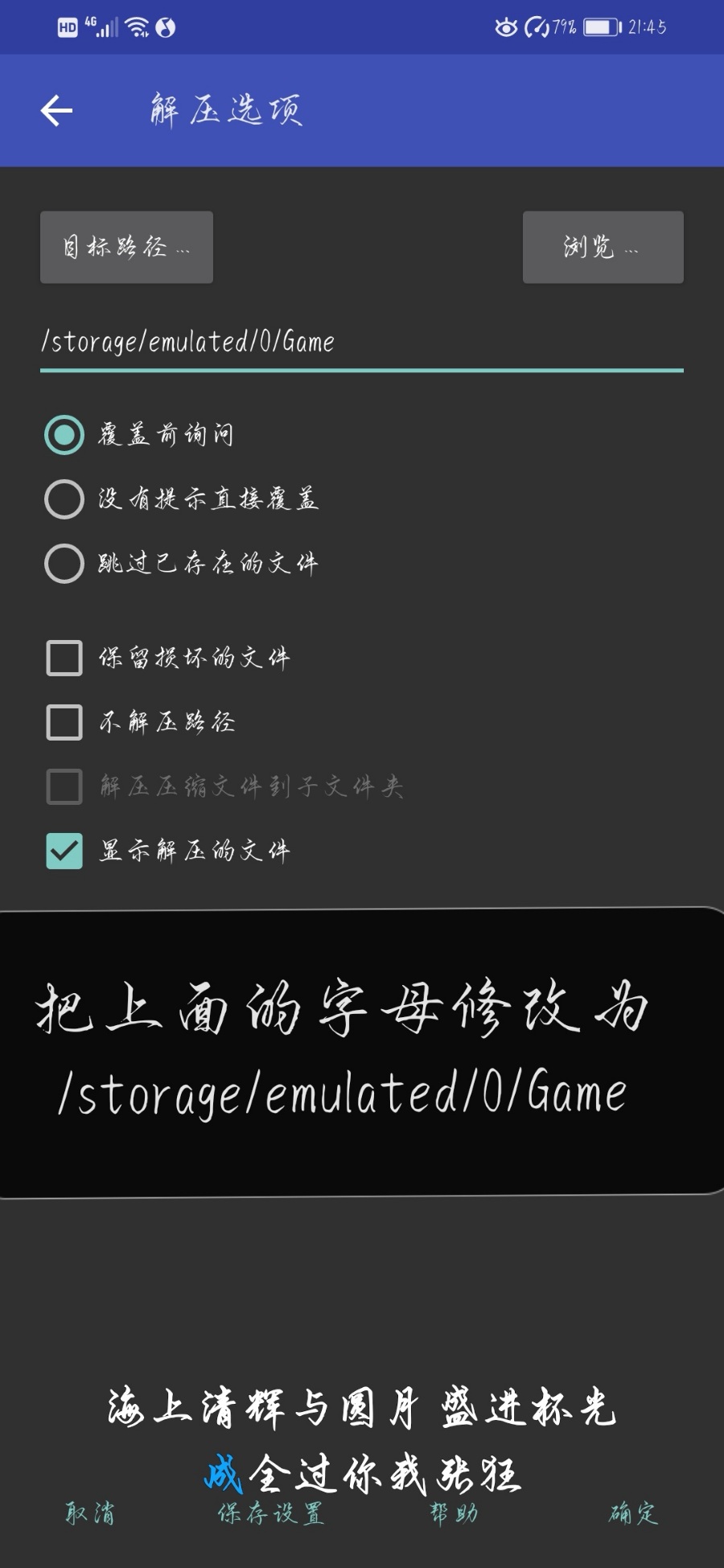The height and width of the screenshot is (1568, 724).
Task: Check the 不解压路径 option
Action: coord(64,723)
